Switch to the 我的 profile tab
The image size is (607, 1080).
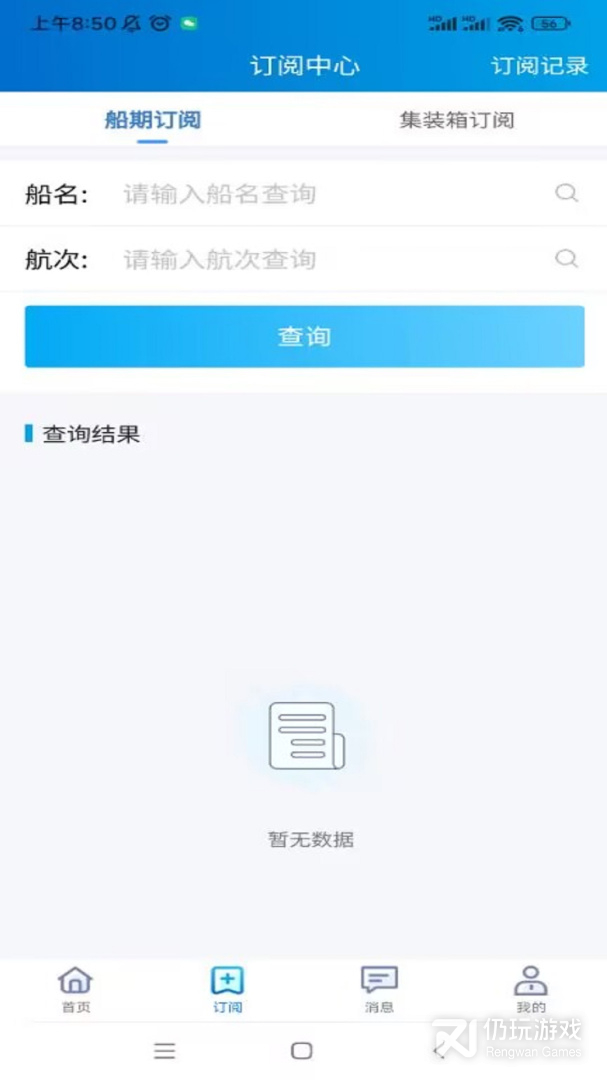tap(531, 988)
